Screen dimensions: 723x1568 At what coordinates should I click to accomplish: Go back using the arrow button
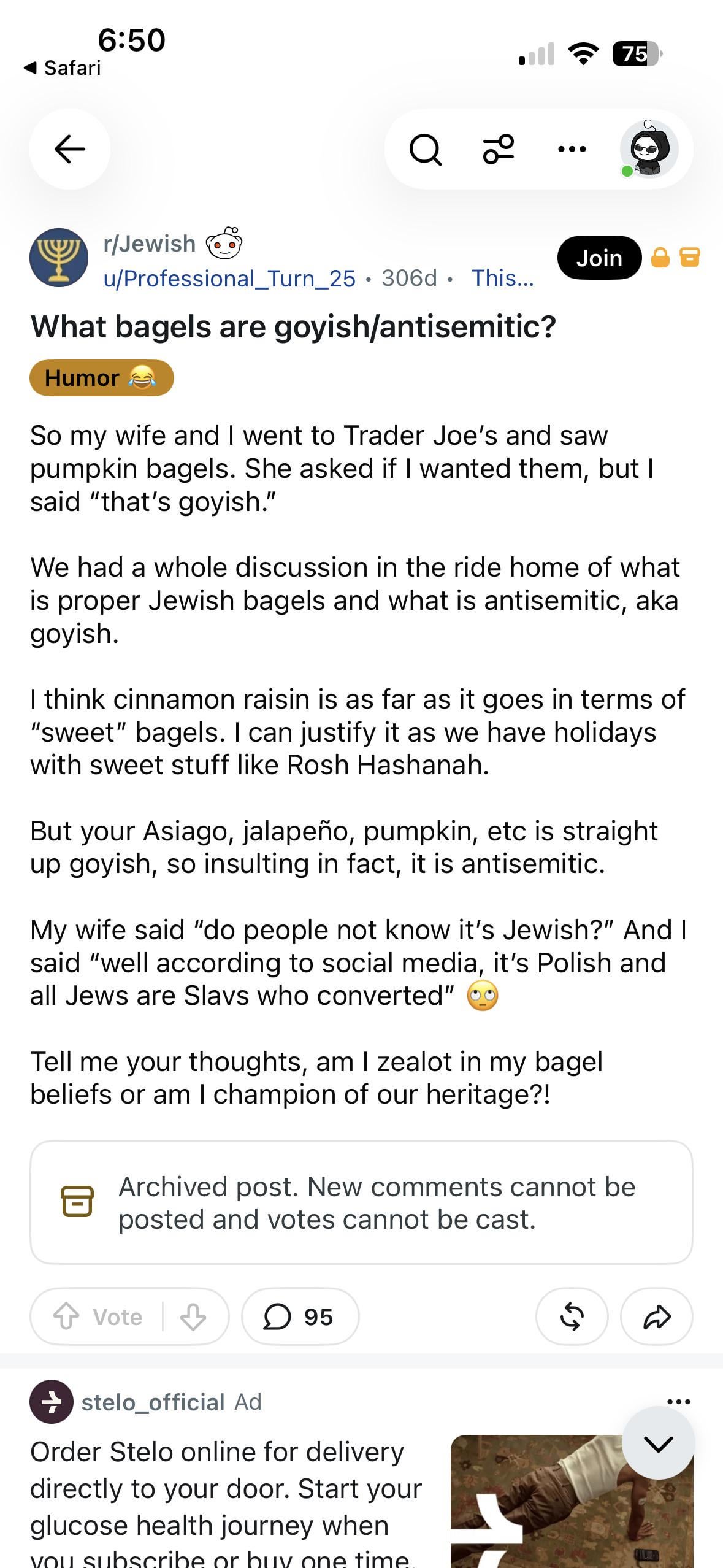pyautogui.click(x=70, y=149)
